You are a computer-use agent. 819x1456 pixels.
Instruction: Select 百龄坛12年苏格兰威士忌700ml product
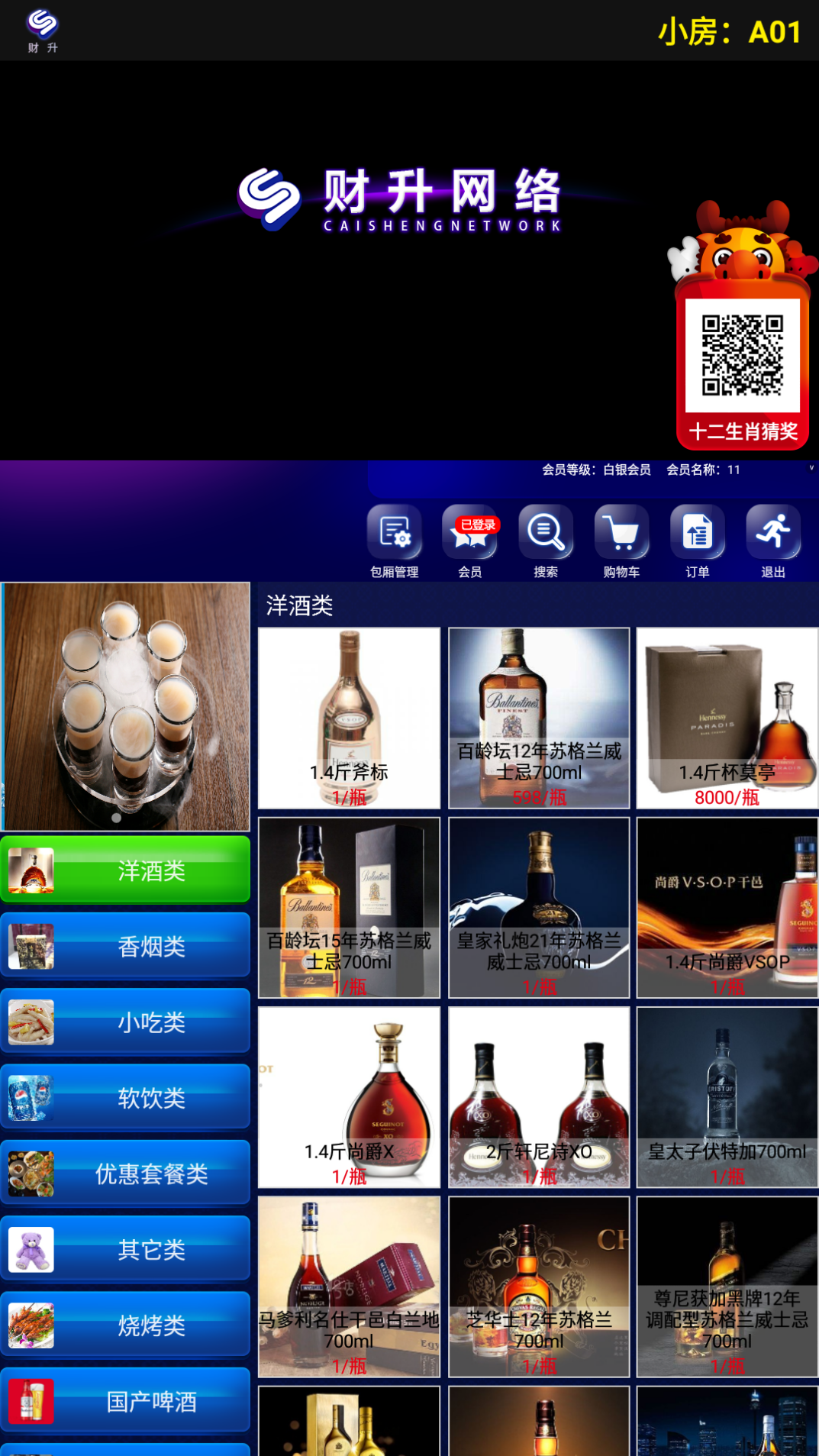pos(539,718)
